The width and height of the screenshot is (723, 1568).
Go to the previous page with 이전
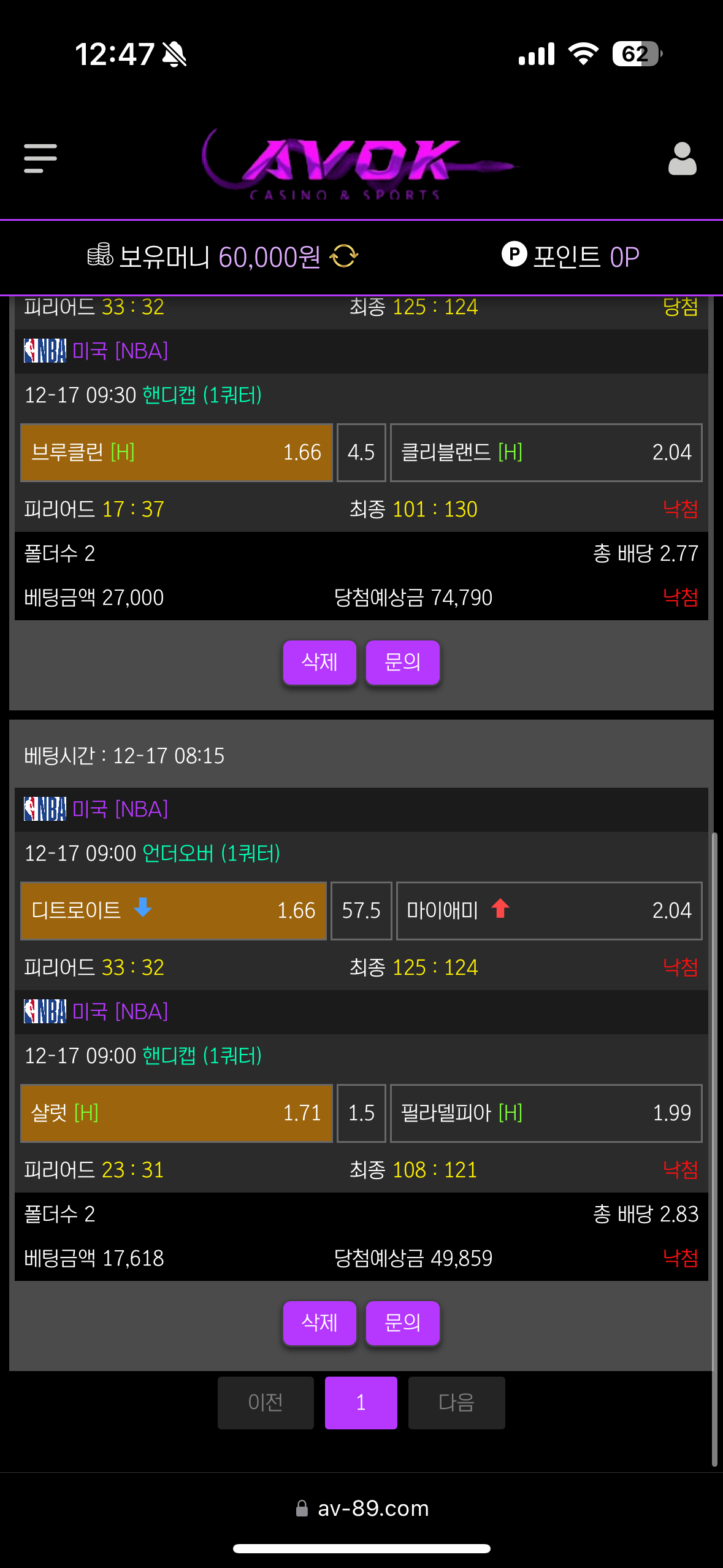point(266,1402)
